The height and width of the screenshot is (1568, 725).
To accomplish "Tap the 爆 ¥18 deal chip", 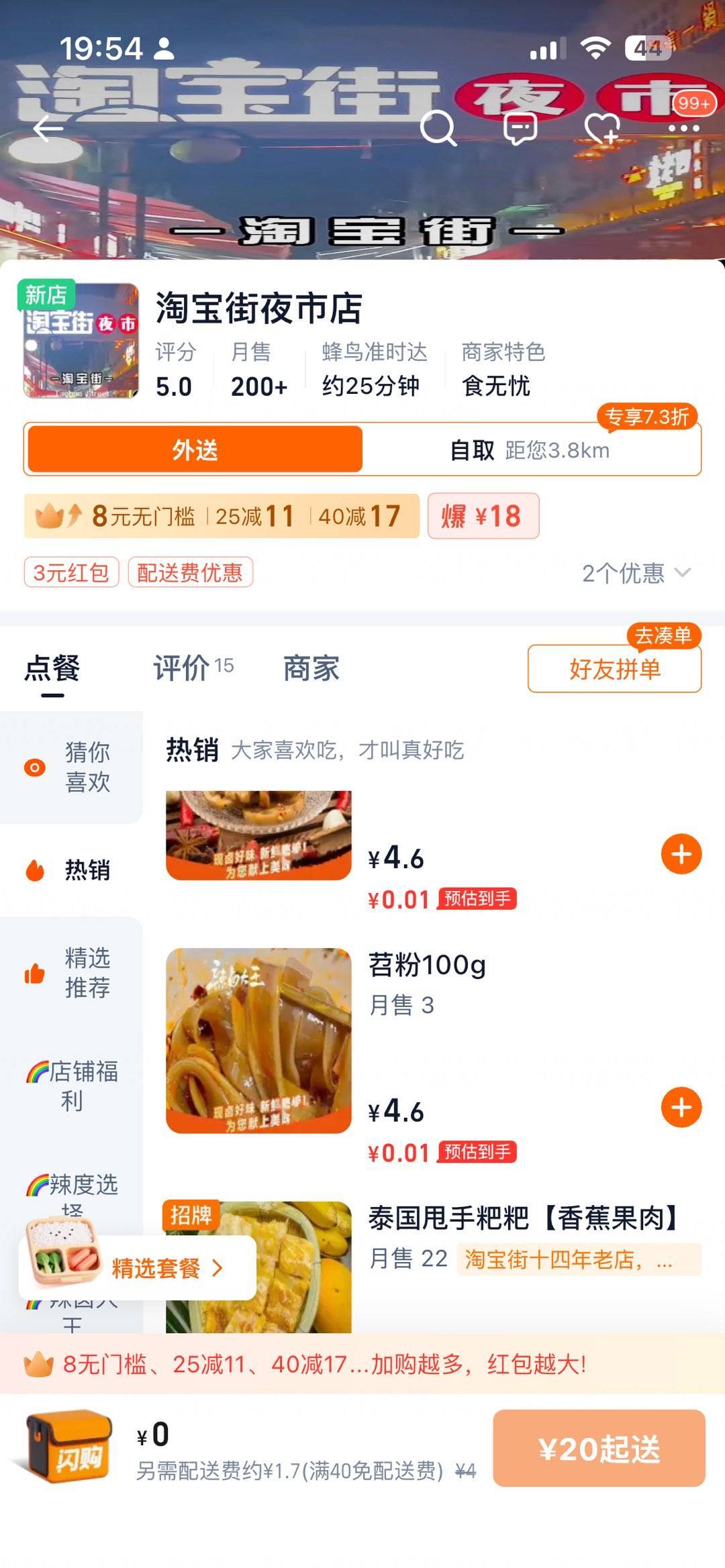I will coord(483,516).
